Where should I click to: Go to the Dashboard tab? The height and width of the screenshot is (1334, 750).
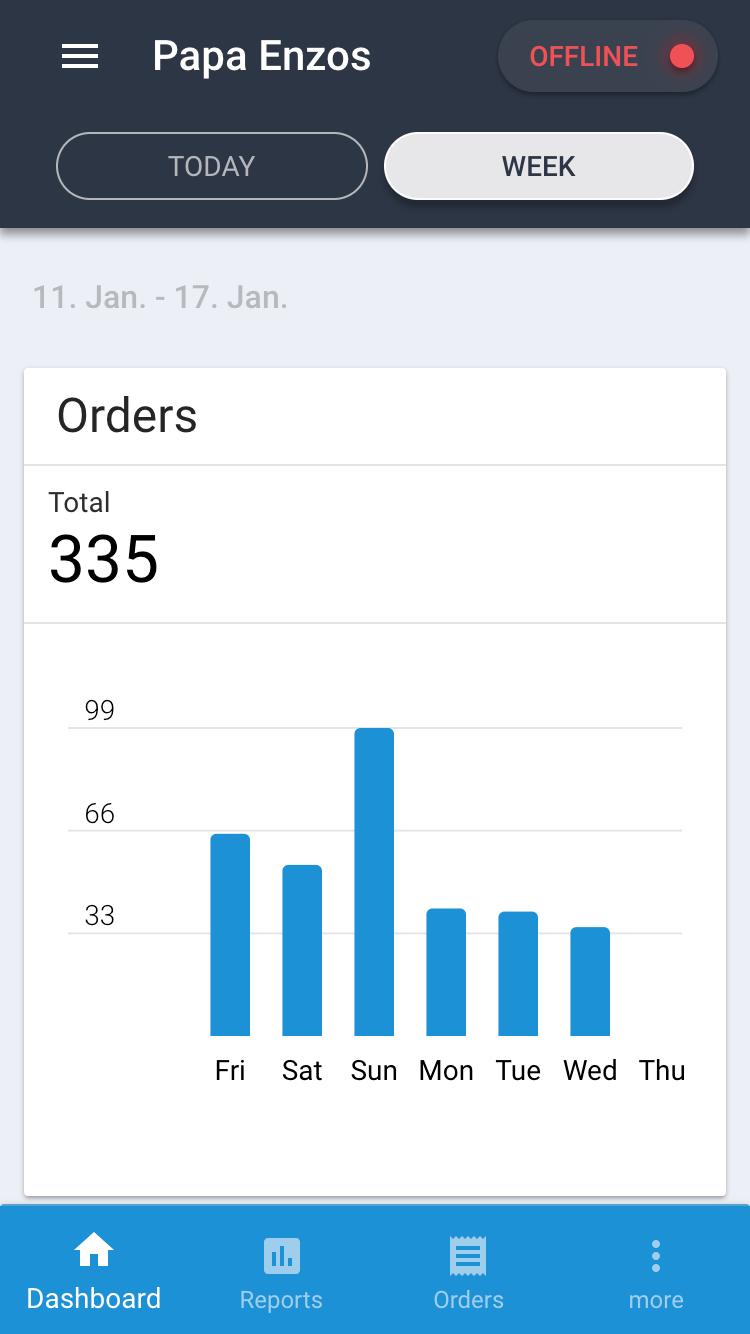click(94, 1271)
